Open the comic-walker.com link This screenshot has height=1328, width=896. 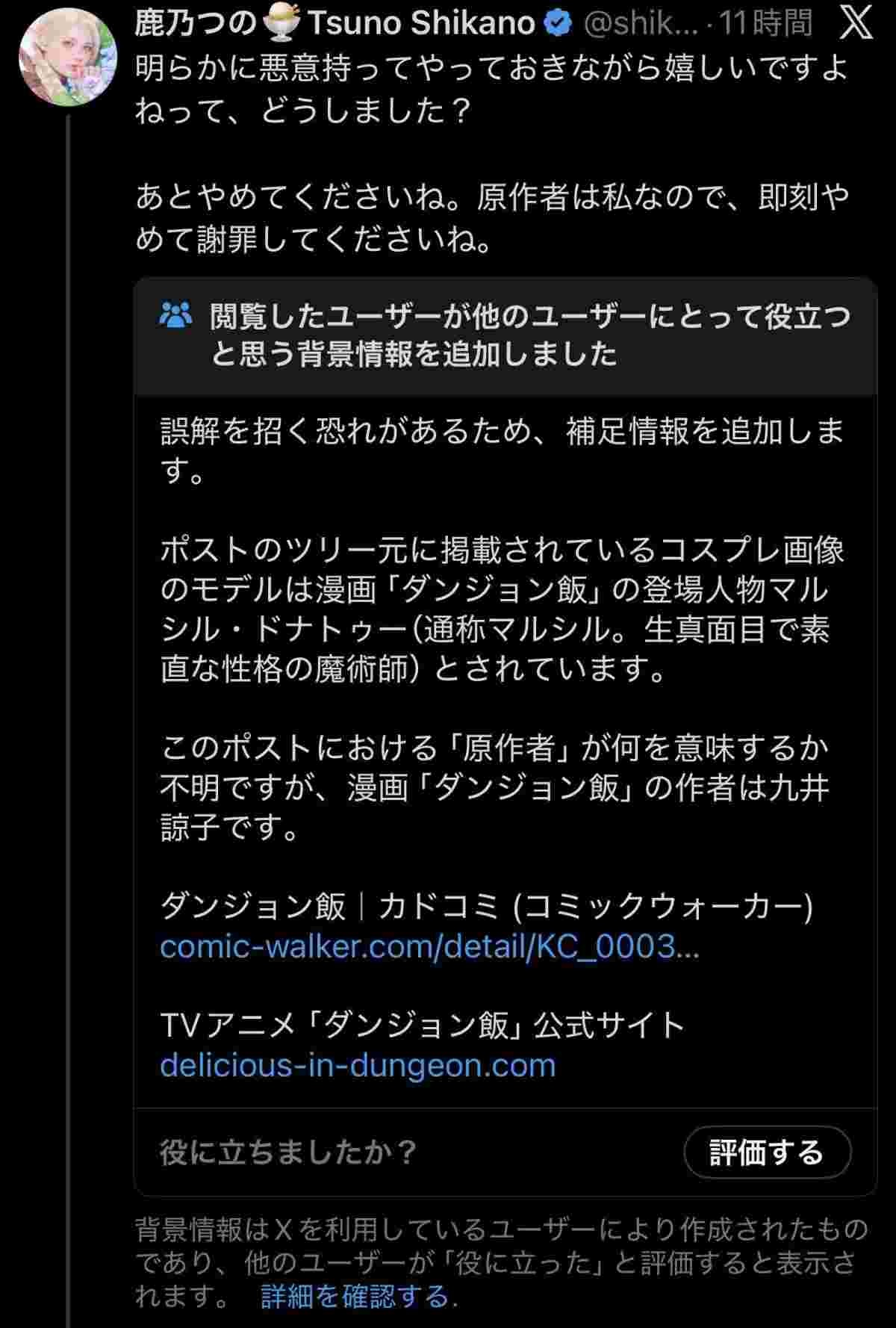[429, 947]
